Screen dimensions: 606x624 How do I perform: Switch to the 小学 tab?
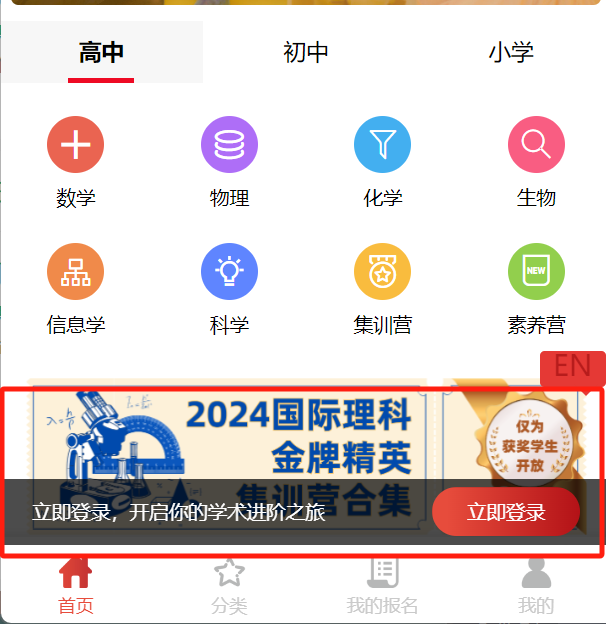(x=510, y=52)
